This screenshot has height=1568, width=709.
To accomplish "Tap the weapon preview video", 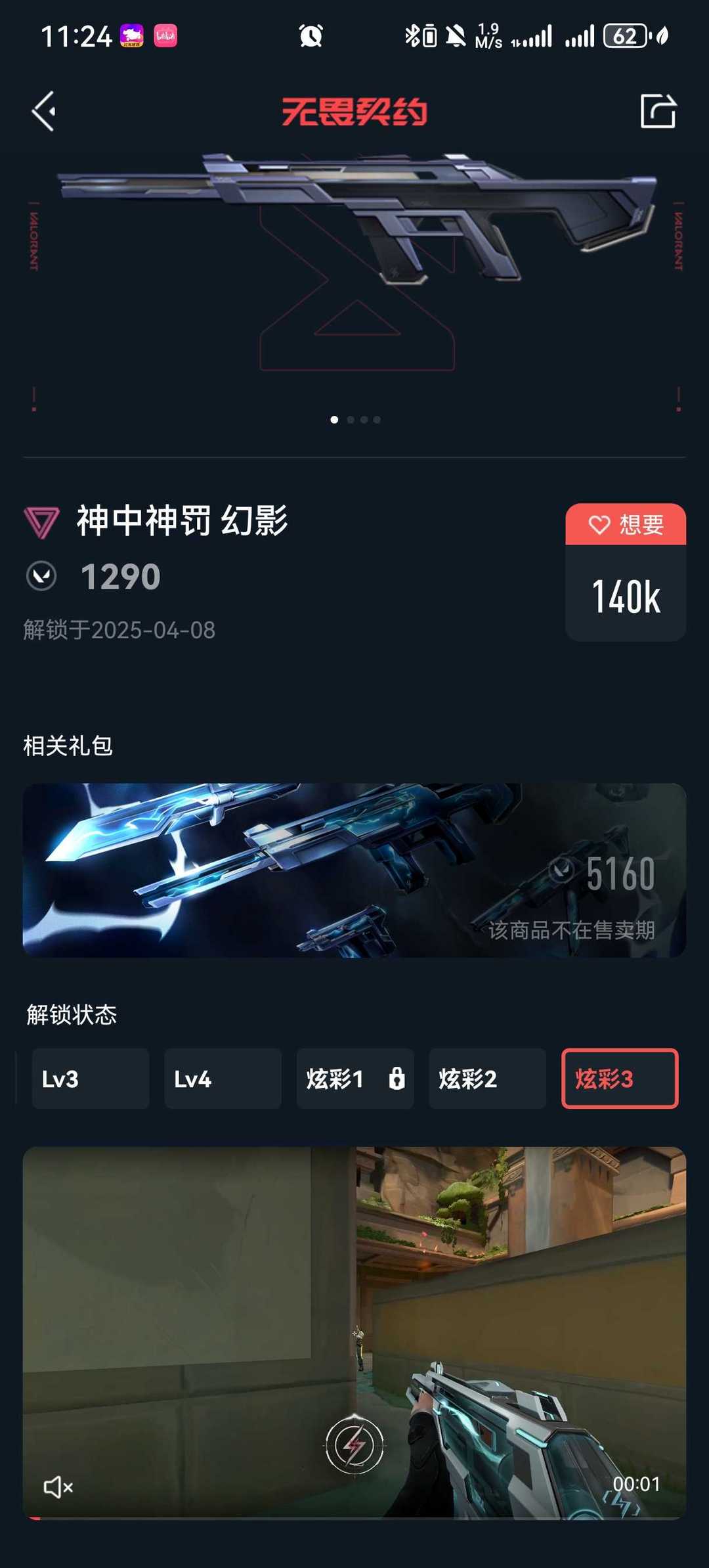I will (354, 1333).
